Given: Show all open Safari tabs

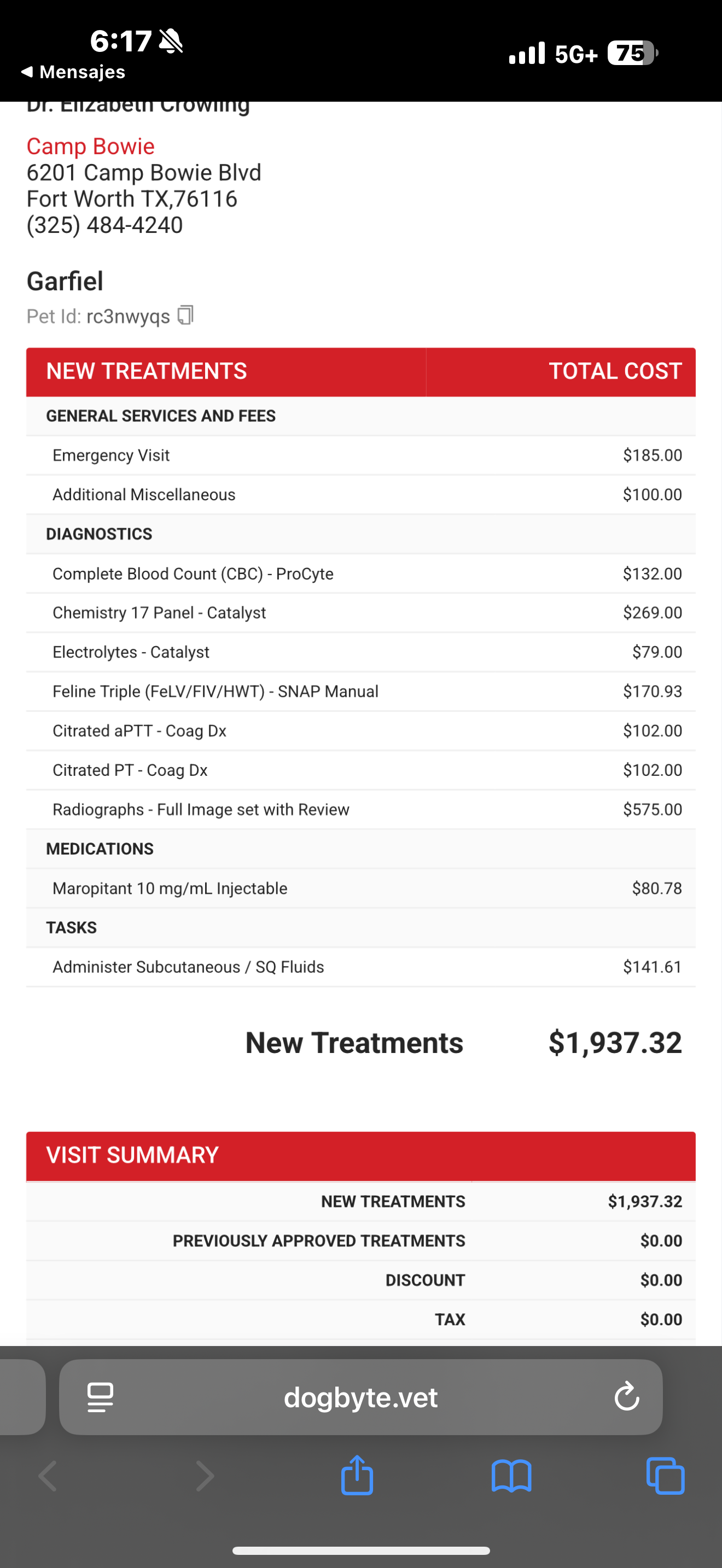Looking at the screenshot, I should point(665,1476).
